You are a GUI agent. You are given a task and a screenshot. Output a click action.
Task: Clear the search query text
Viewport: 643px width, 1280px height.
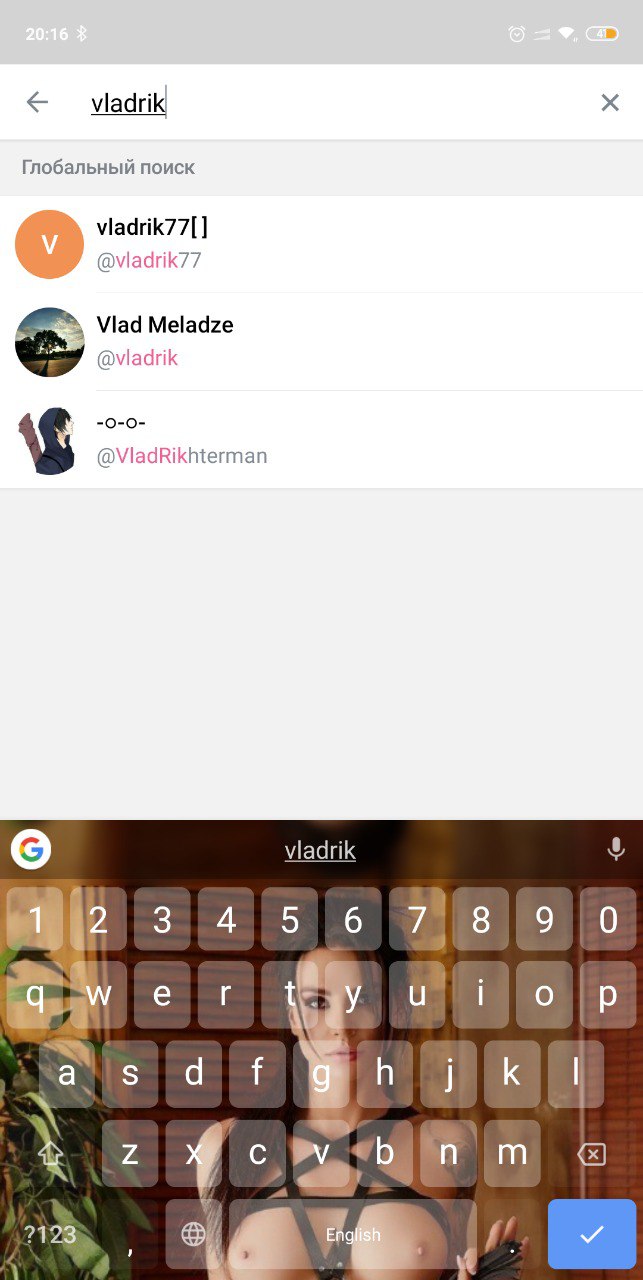610,102
